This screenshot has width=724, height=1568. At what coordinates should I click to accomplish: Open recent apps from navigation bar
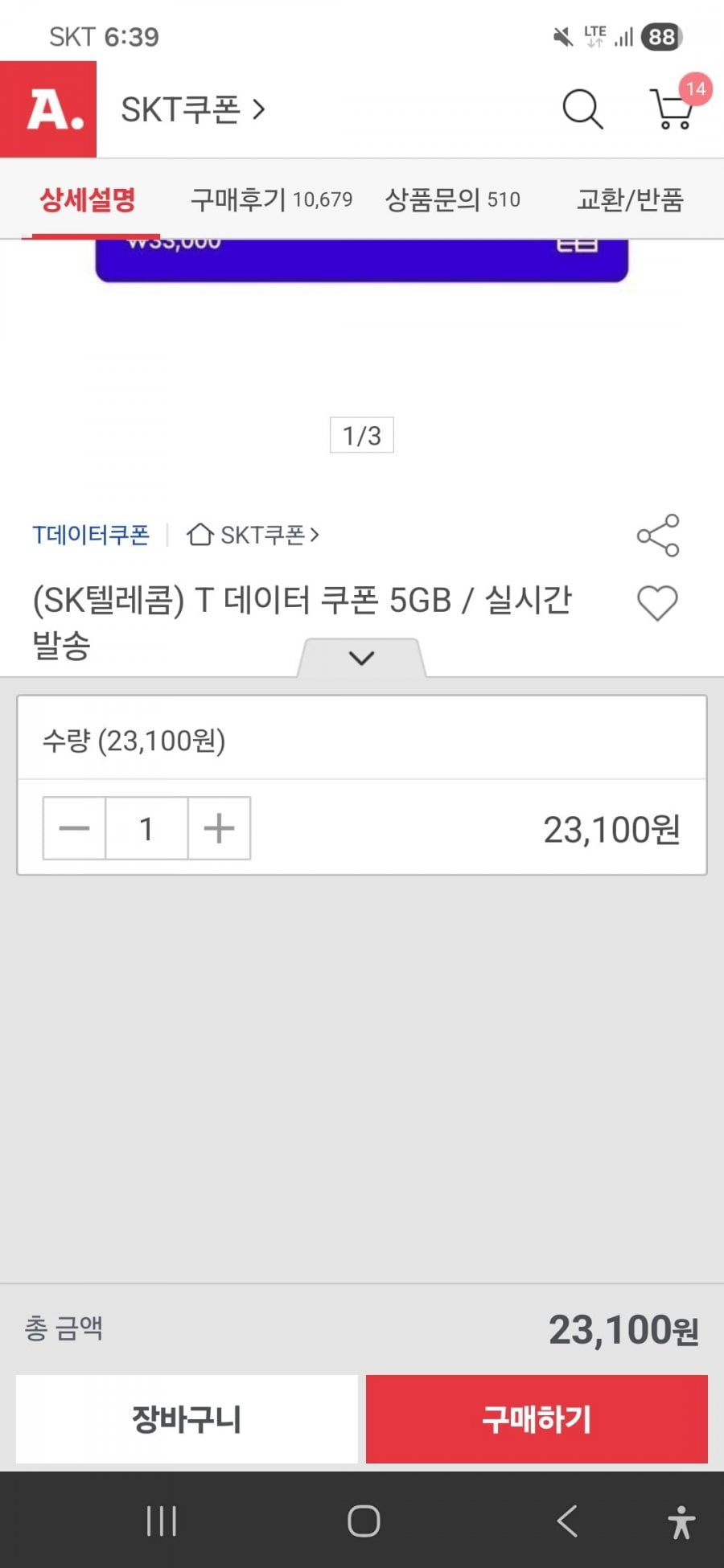point(161,1521)
